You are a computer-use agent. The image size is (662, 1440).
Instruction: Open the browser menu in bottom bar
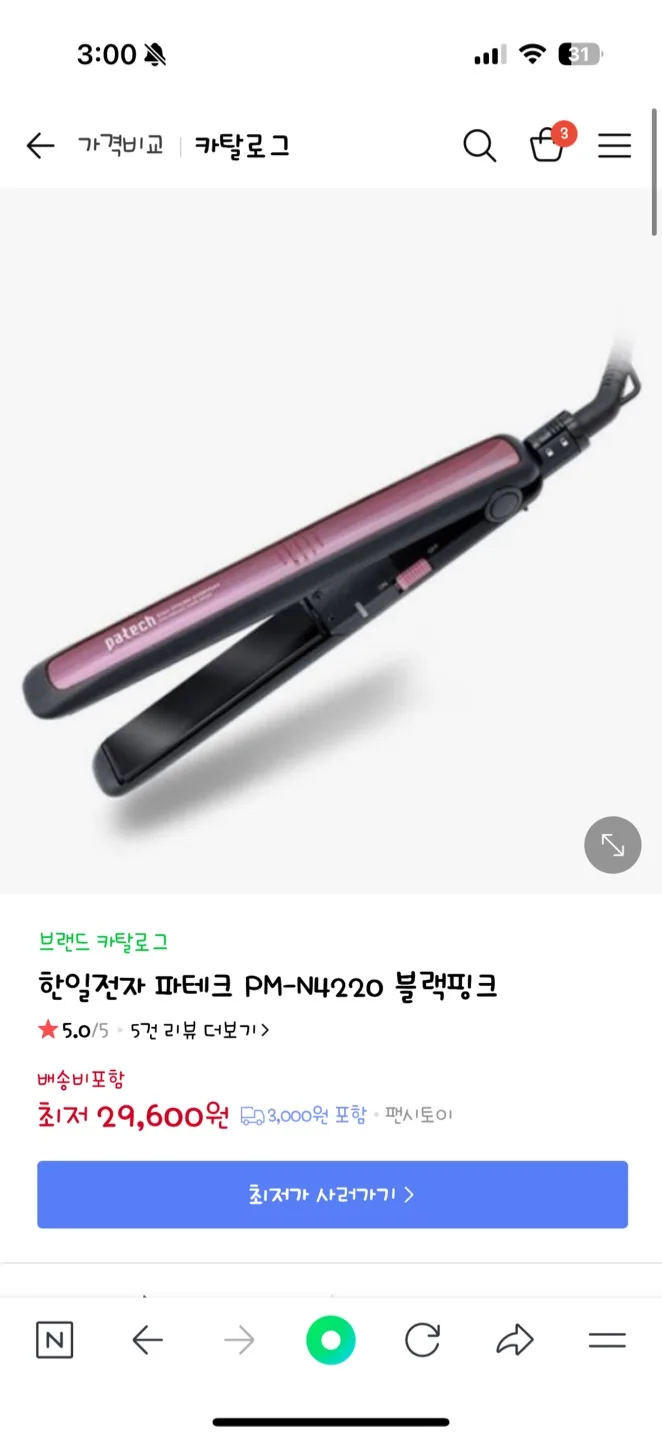[606, 1340]
